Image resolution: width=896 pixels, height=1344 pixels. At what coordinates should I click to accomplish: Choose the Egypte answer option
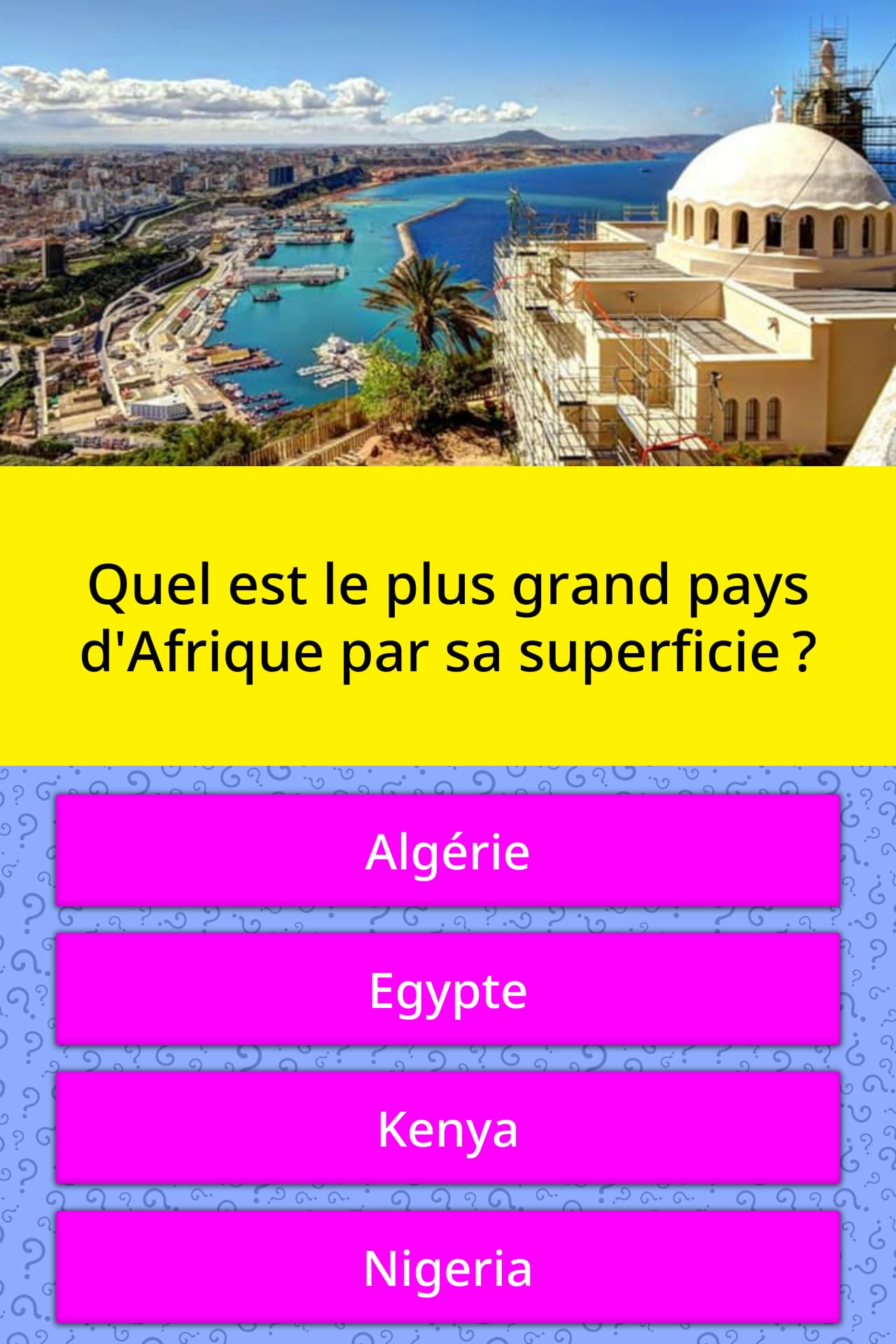point(448,990)
